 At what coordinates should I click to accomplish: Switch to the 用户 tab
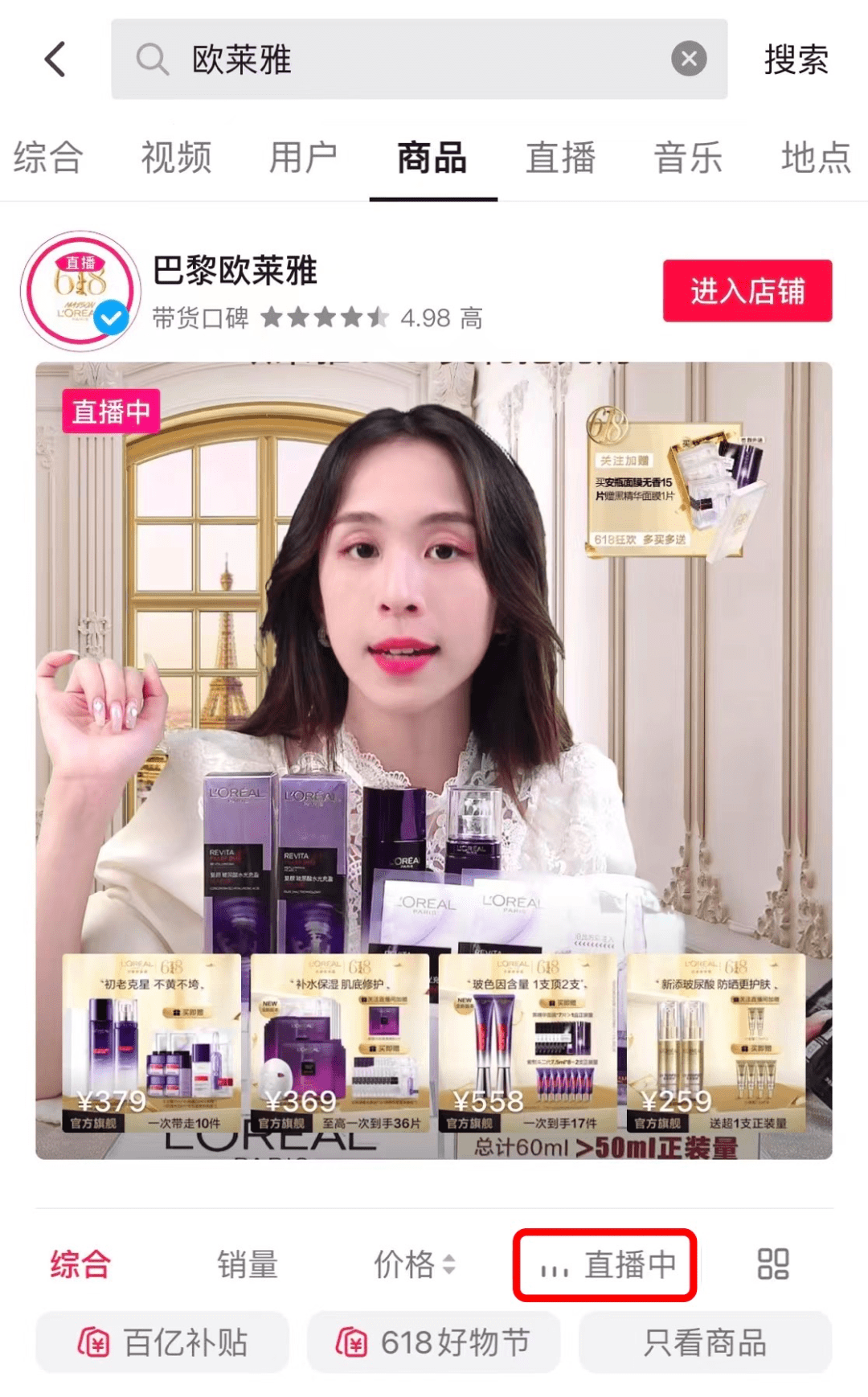(303, 157)
